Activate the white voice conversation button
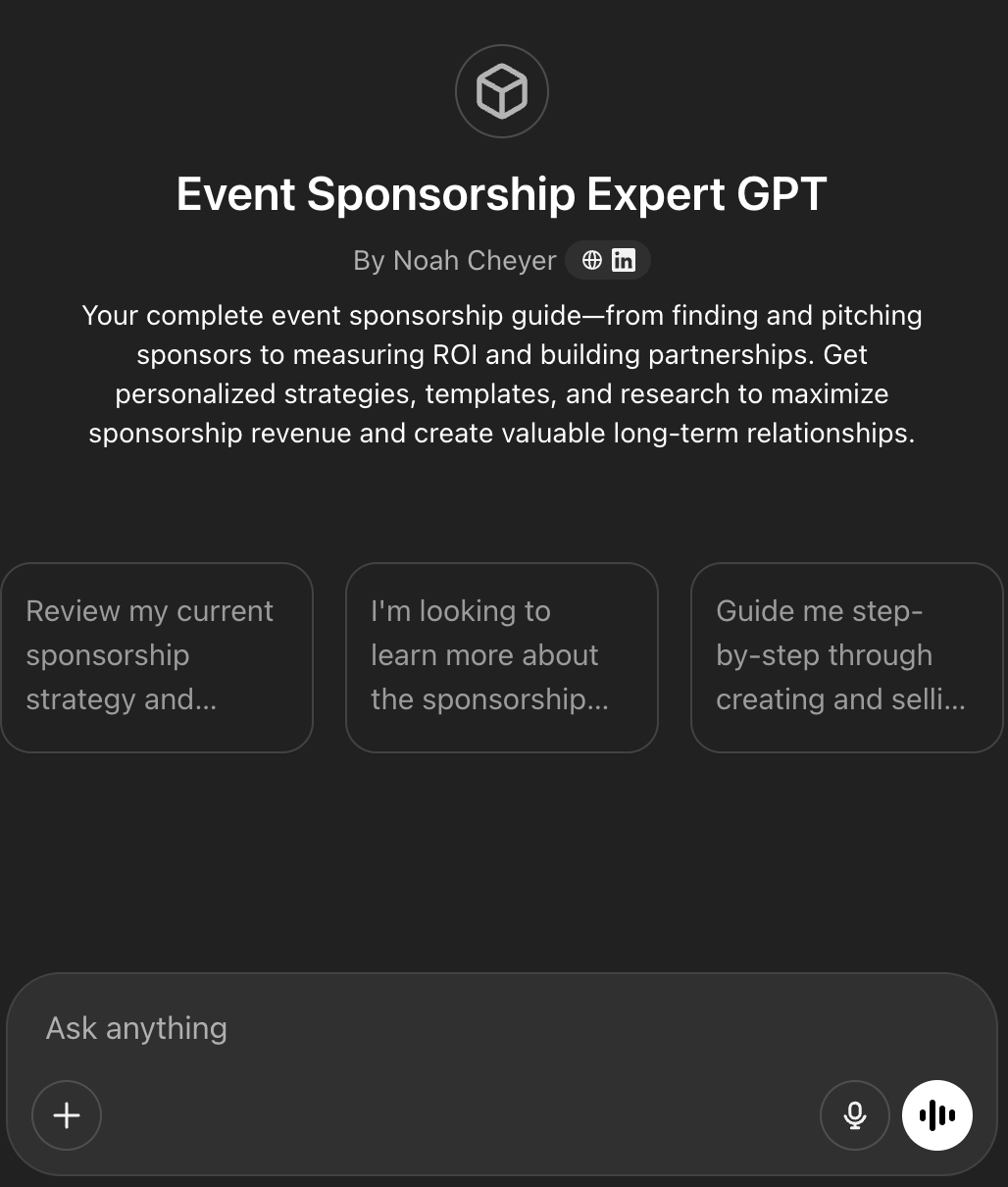The height and width of the screenshot is (1187, 1008). (936, 1115)
